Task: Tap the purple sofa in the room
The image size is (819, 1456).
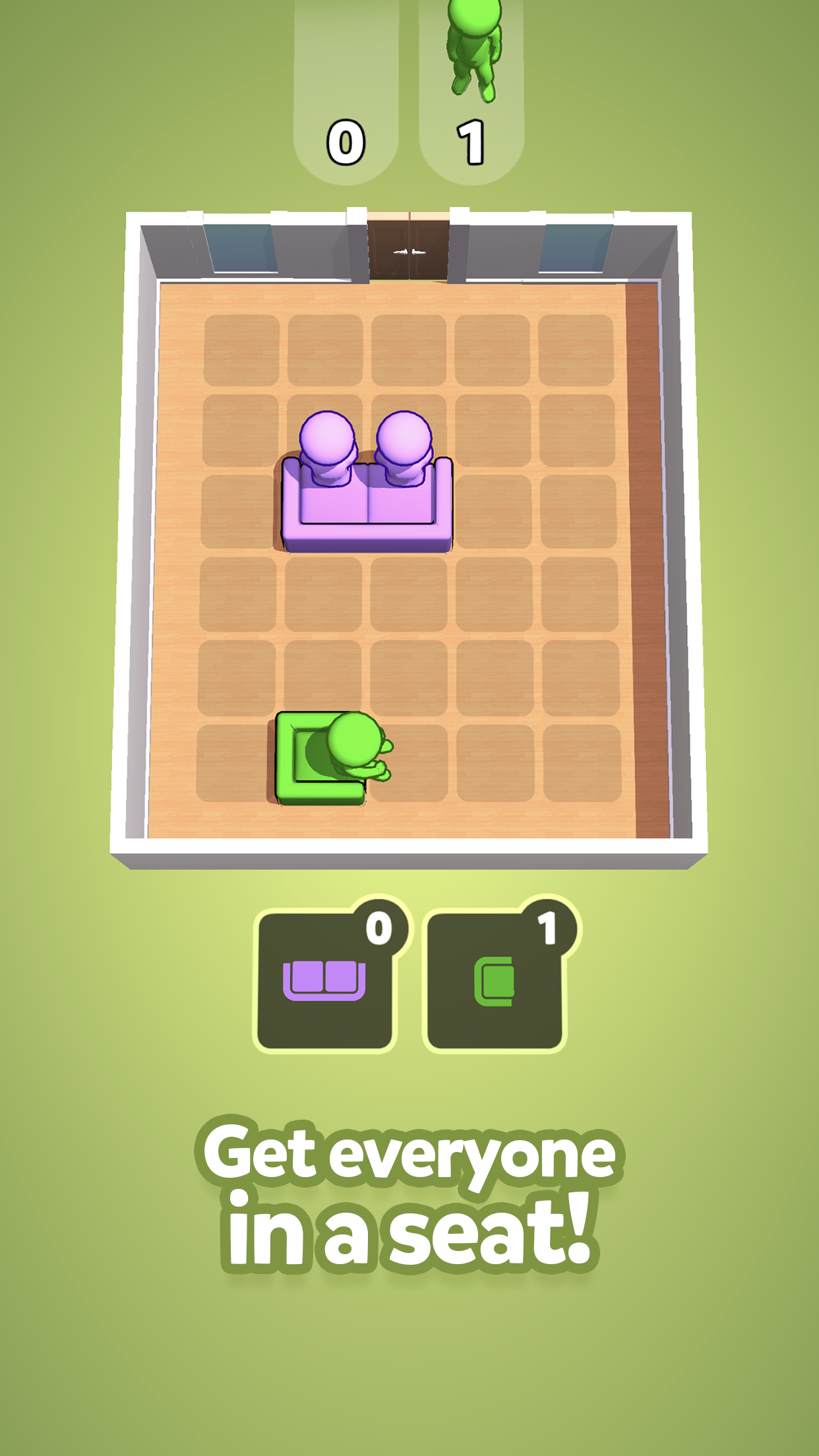Action: (367, 509)
